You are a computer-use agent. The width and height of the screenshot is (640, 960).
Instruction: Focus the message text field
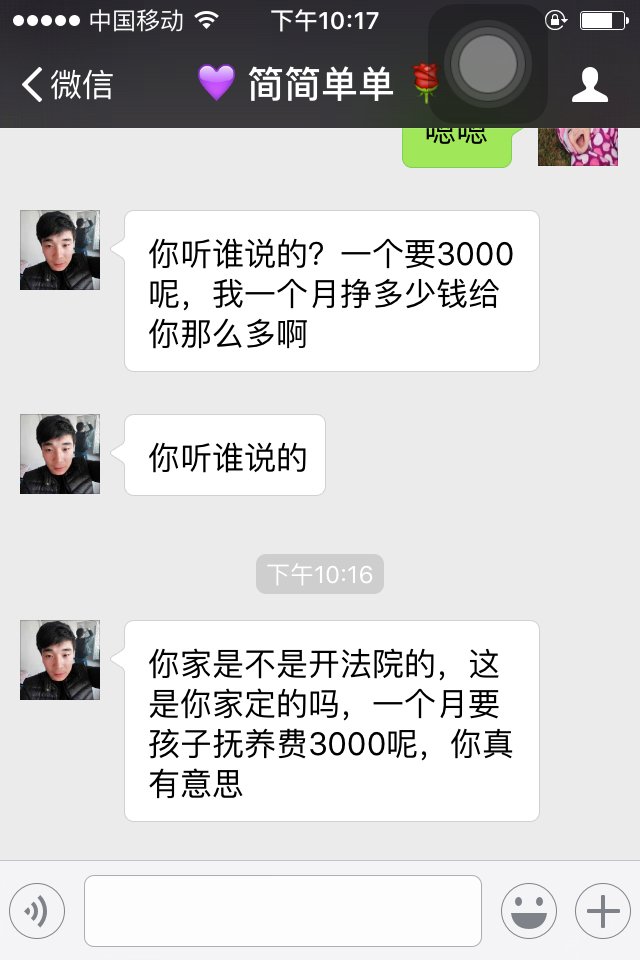[283, 911]
